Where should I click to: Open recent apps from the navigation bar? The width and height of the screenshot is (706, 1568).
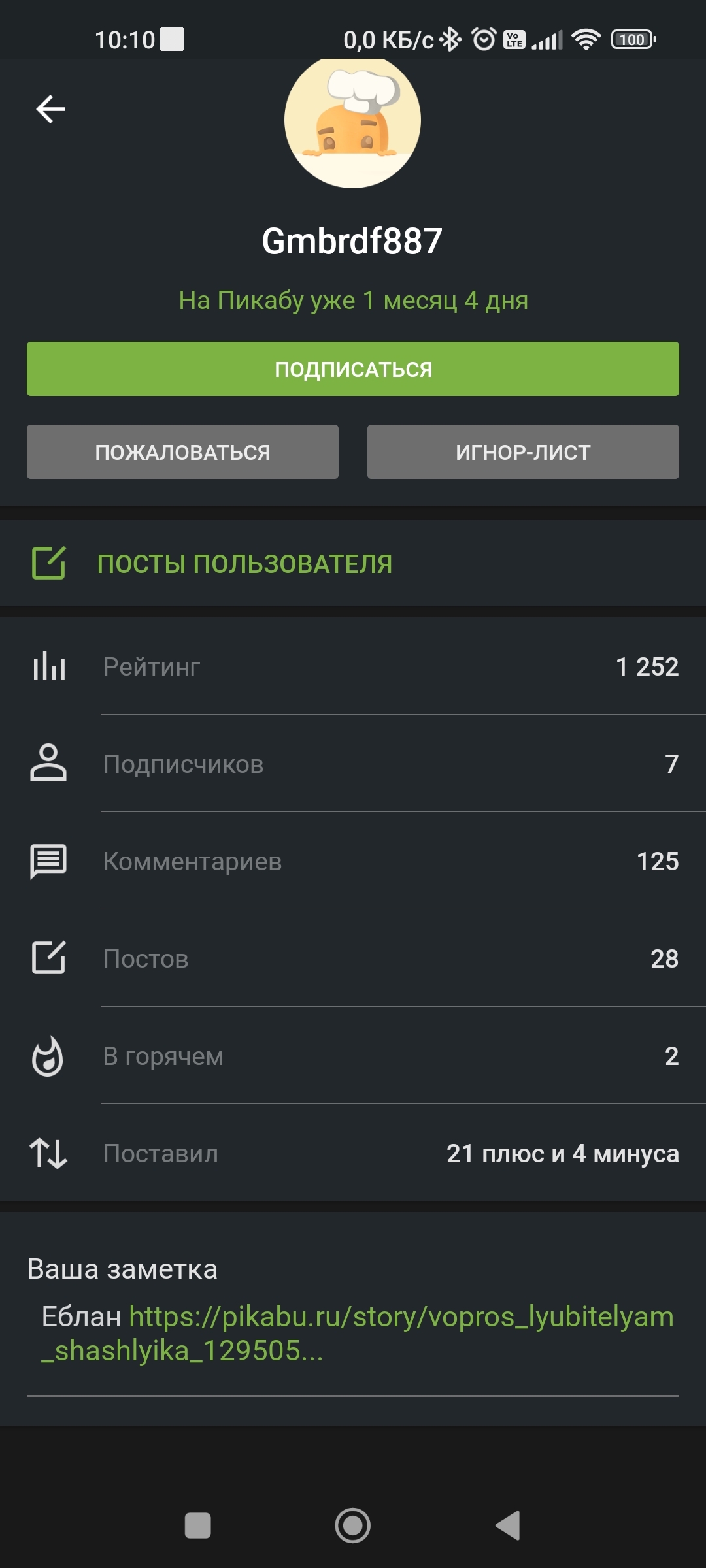coord(197,1526)
